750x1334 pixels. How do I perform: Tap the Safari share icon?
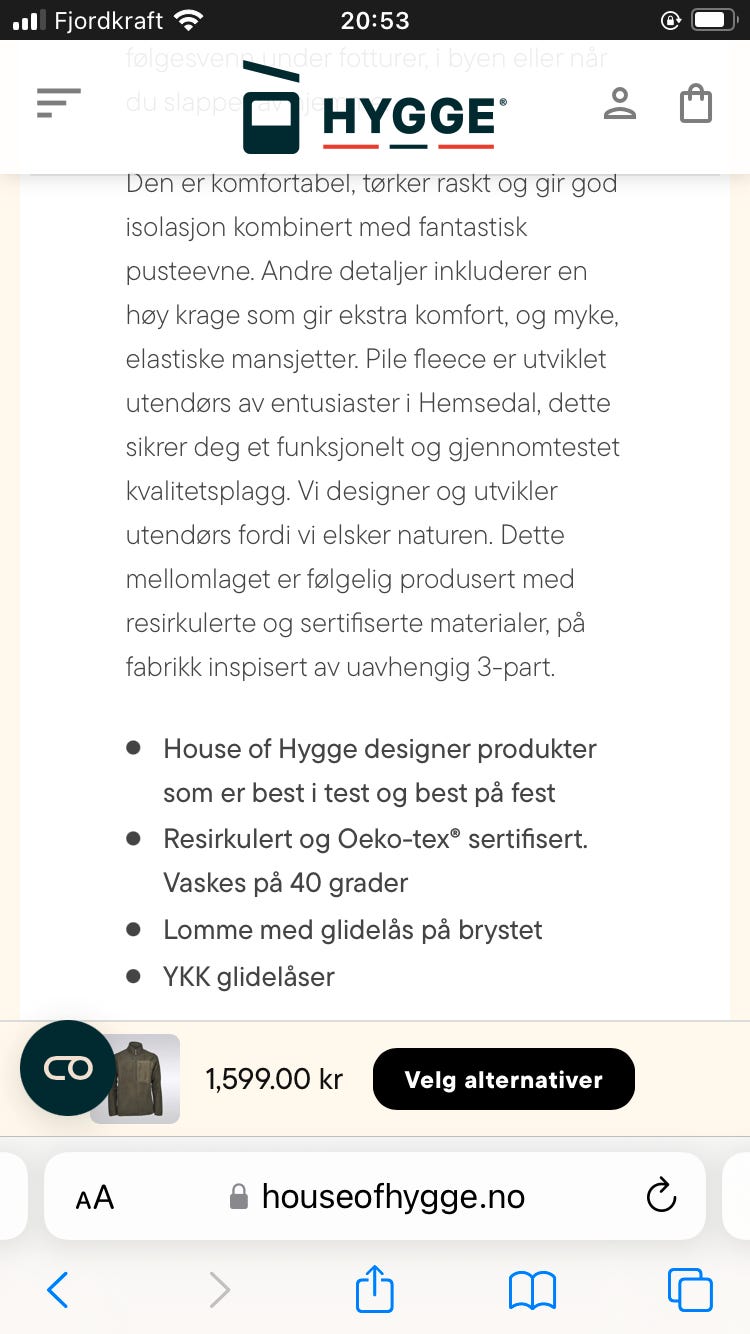click(x=374, y=1289)
